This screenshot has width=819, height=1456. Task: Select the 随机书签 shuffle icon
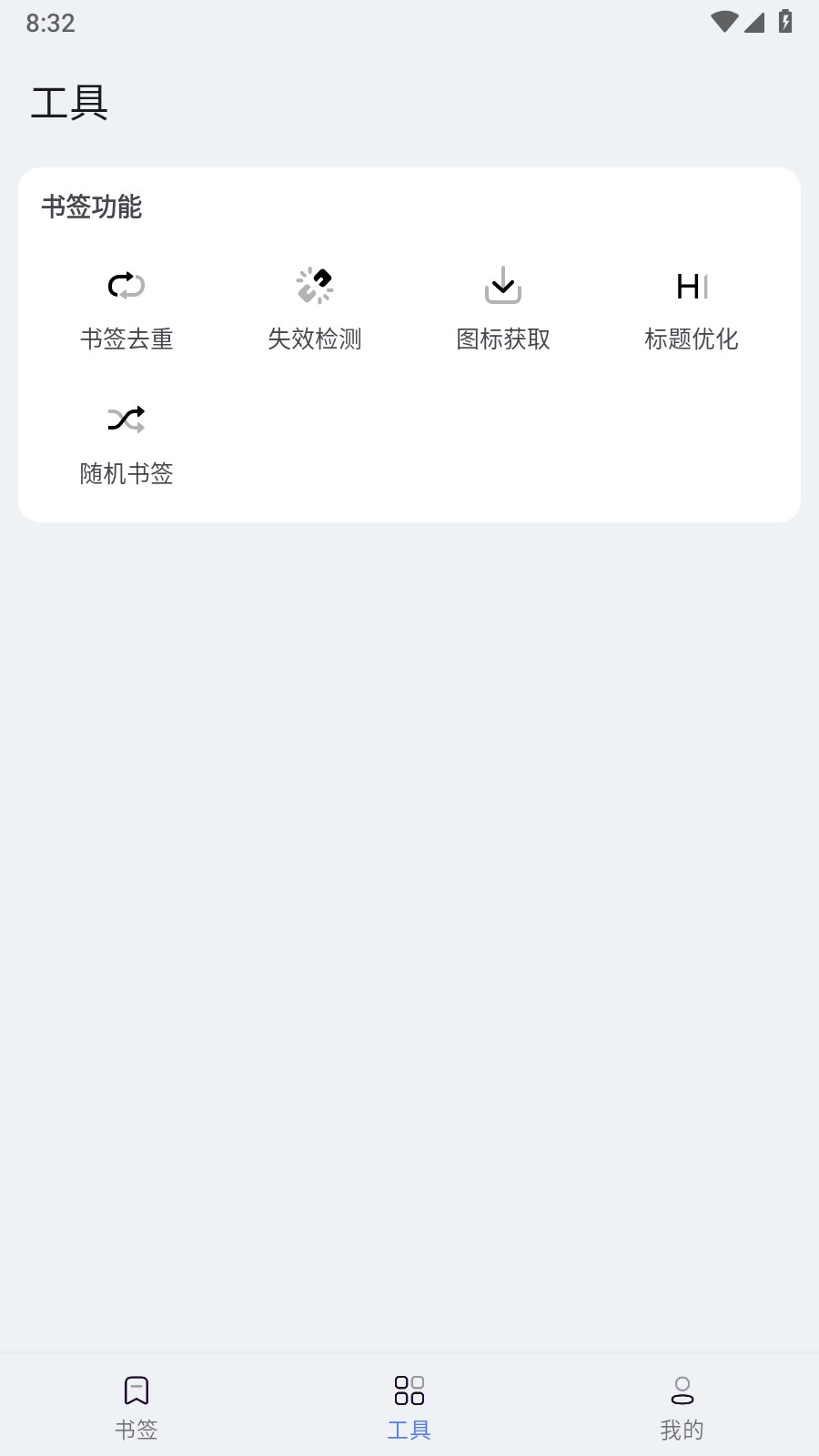127,419
